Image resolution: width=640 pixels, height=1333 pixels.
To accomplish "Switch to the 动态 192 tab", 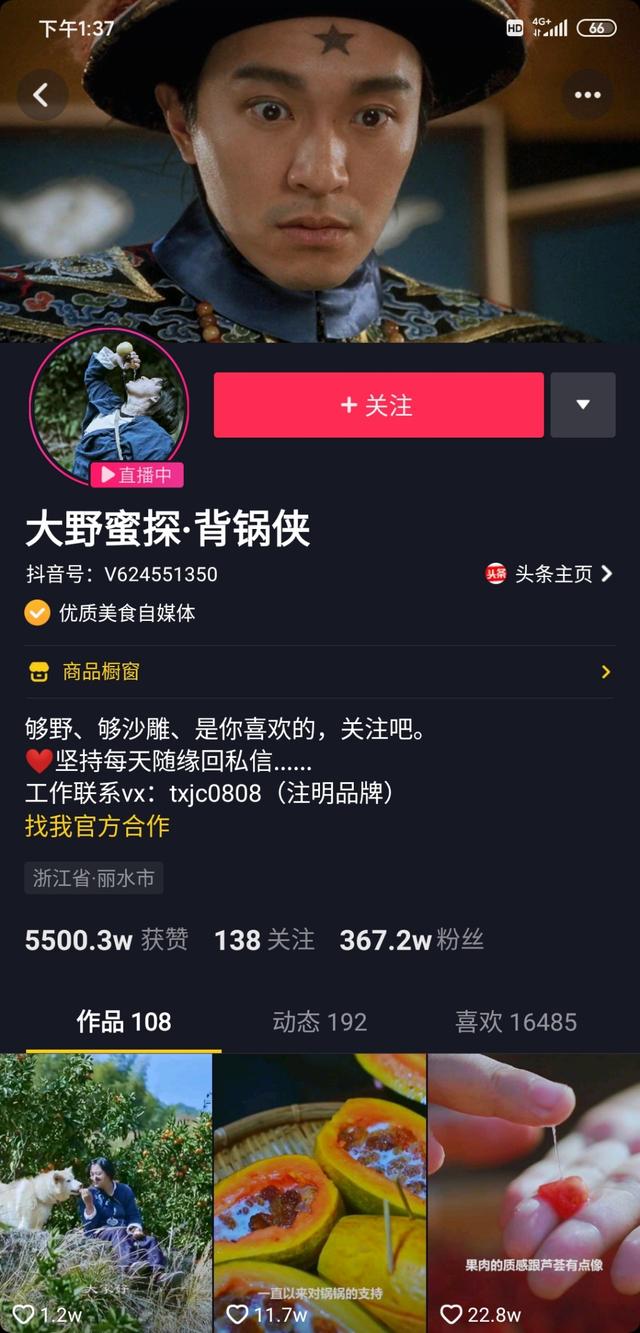I will click(320, 1022).
